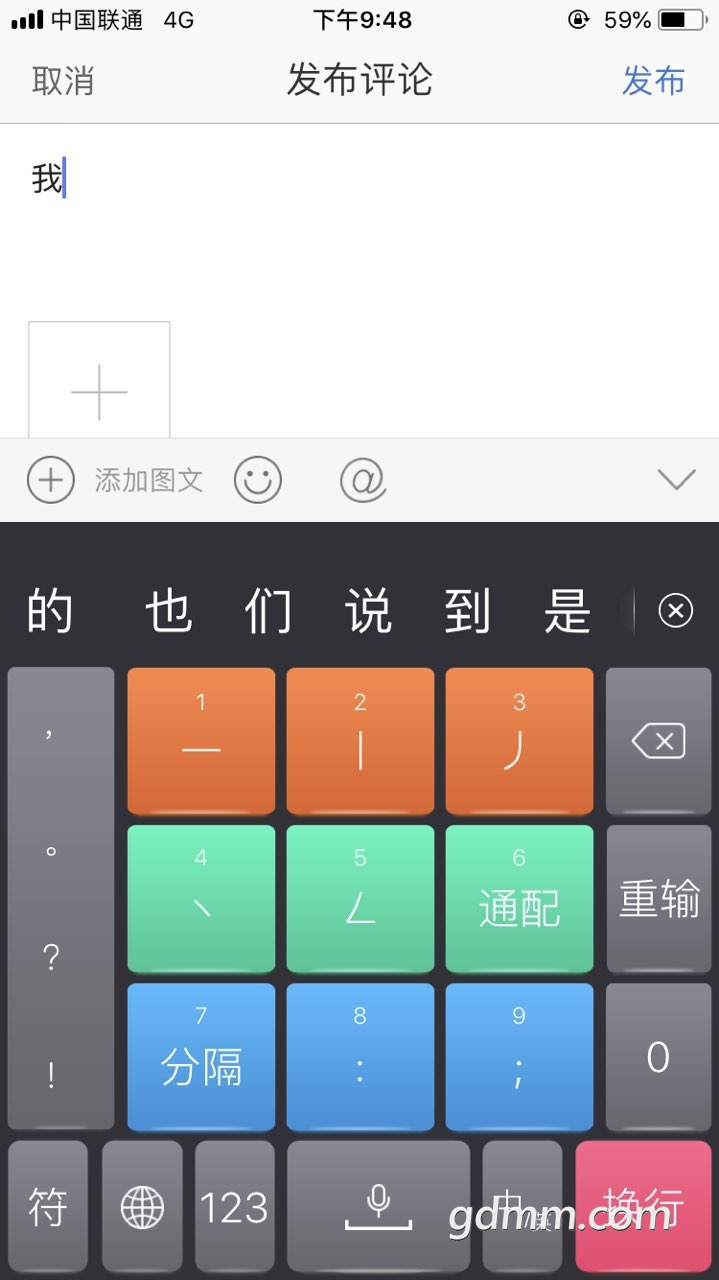The width and height of the screenshot is (719, 1280).
Task: Tap 取消 to cancel the comment
Action: [63, 81]
